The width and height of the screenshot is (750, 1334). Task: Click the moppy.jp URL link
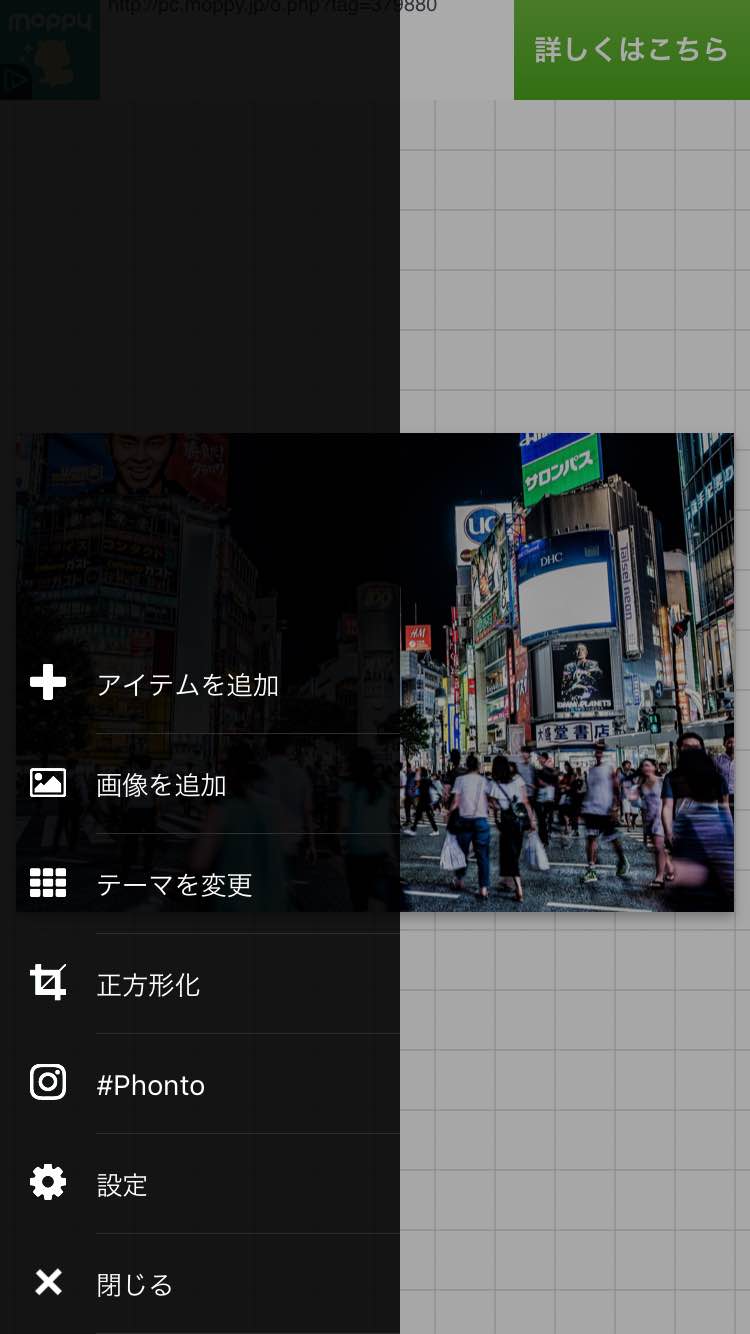pos(270,7)
